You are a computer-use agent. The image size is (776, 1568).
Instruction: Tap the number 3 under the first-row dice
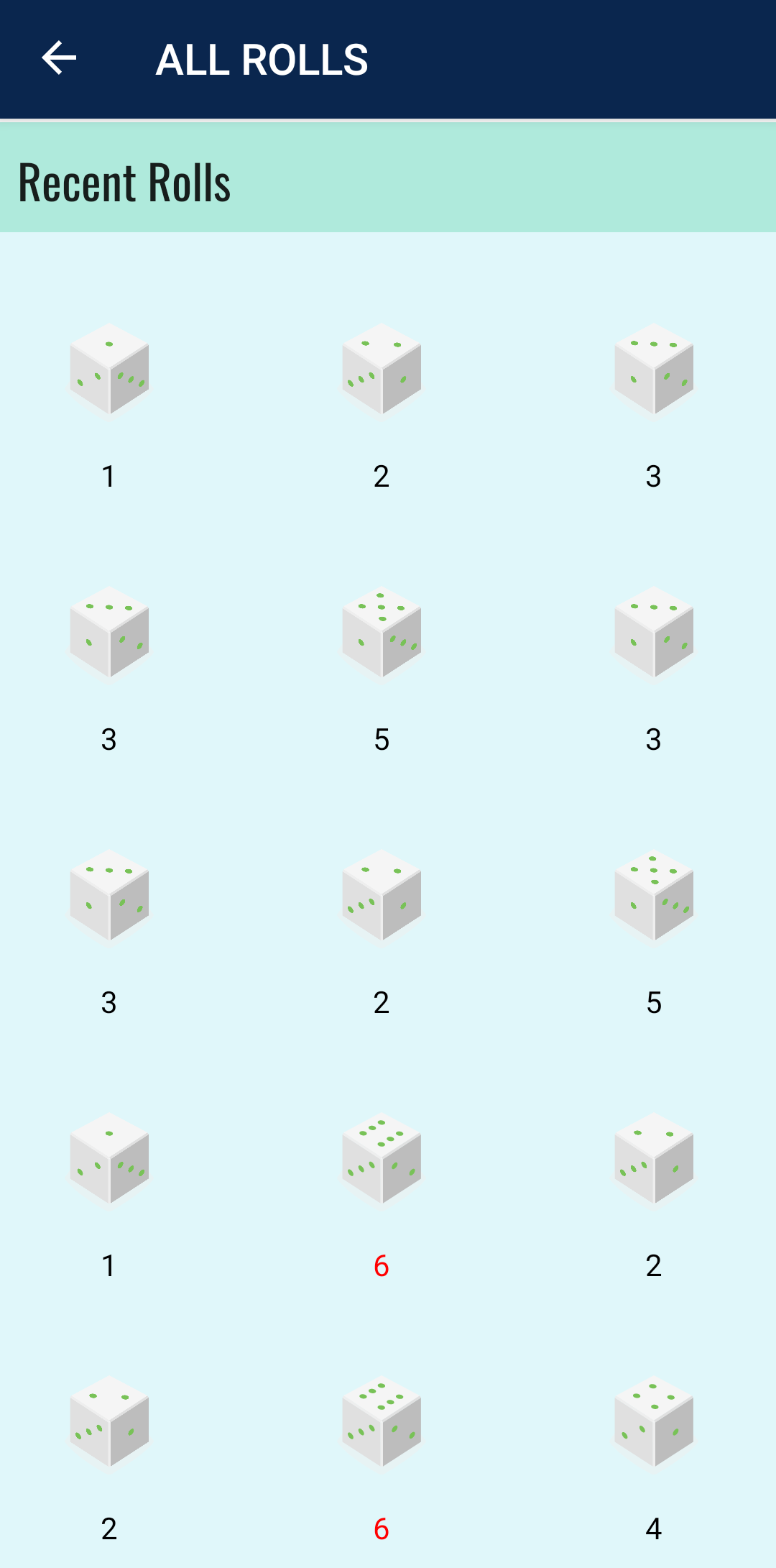654,474
